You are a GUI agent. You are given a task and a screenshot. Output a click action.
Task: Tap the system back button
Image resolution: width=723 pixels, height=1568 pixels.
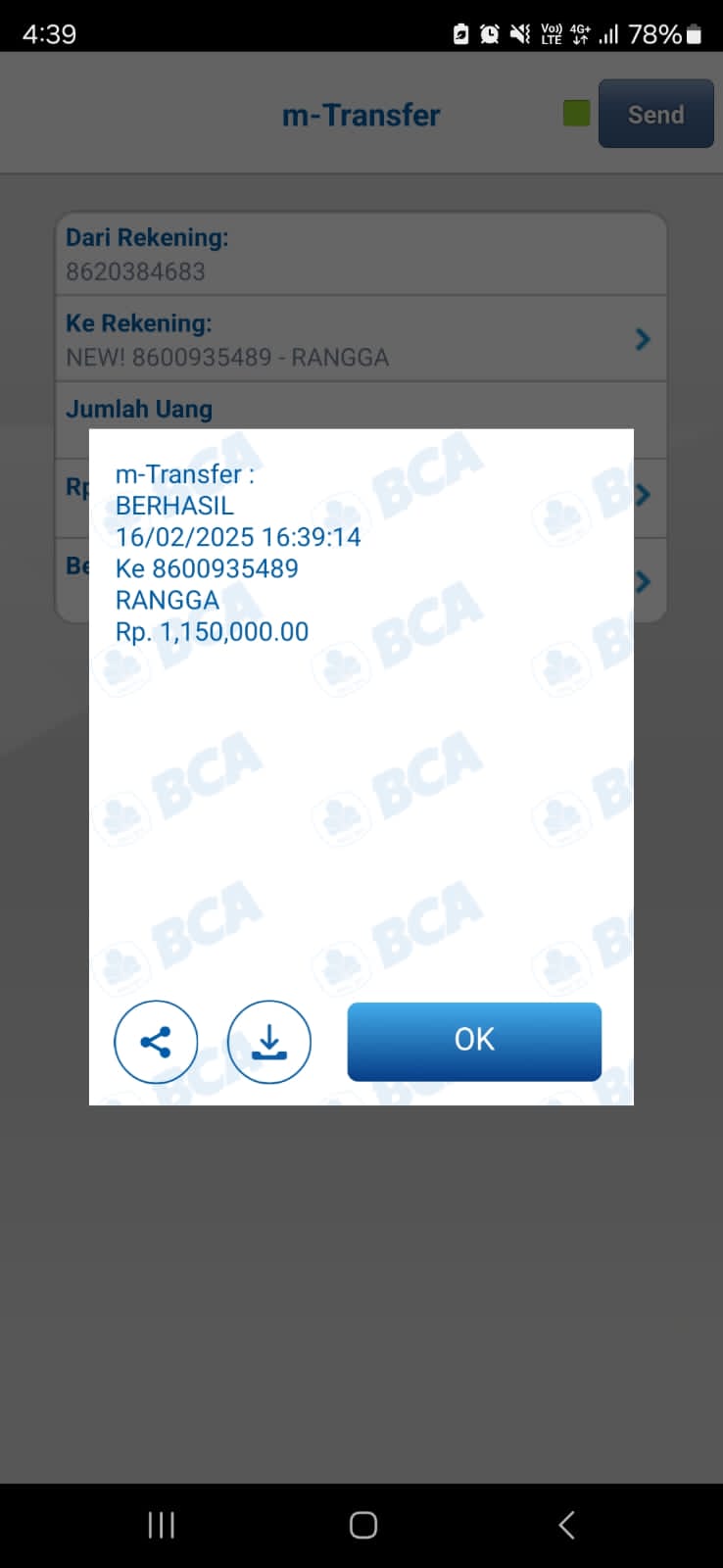pyautogui.click(x=566, y=1525)
